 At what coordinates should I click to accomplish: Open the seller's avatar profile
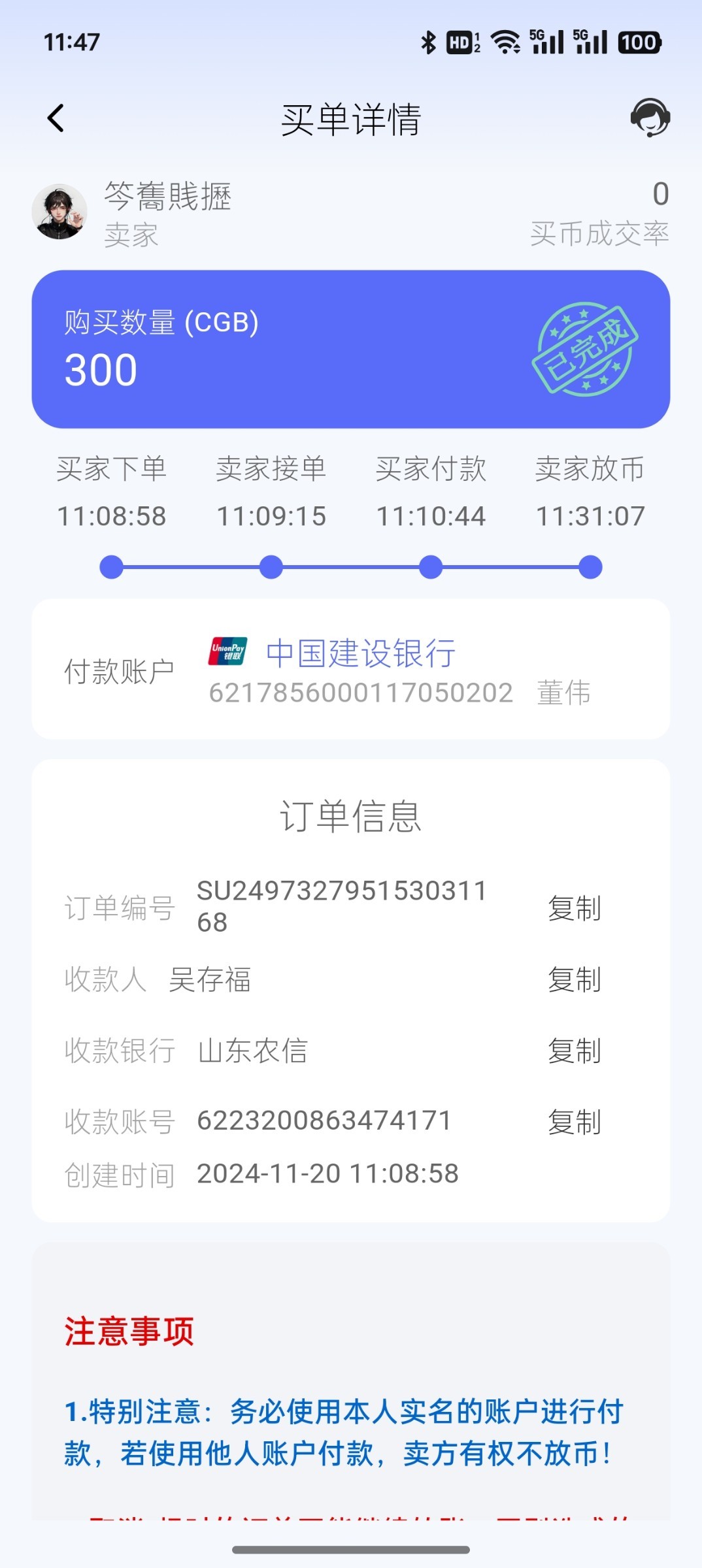click(59, 212)
